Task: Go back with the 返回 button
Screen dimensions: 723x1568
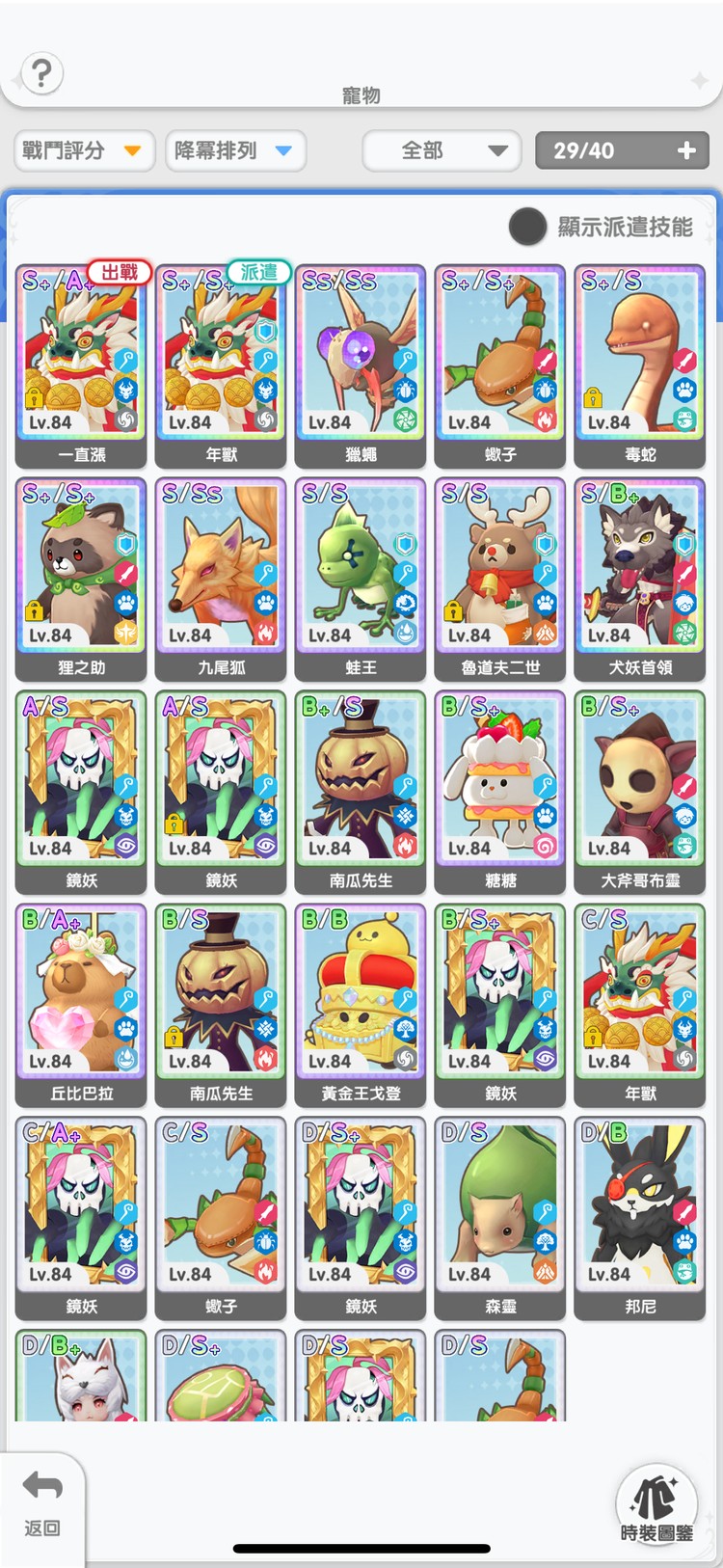Action: [x=42, y=1502]
